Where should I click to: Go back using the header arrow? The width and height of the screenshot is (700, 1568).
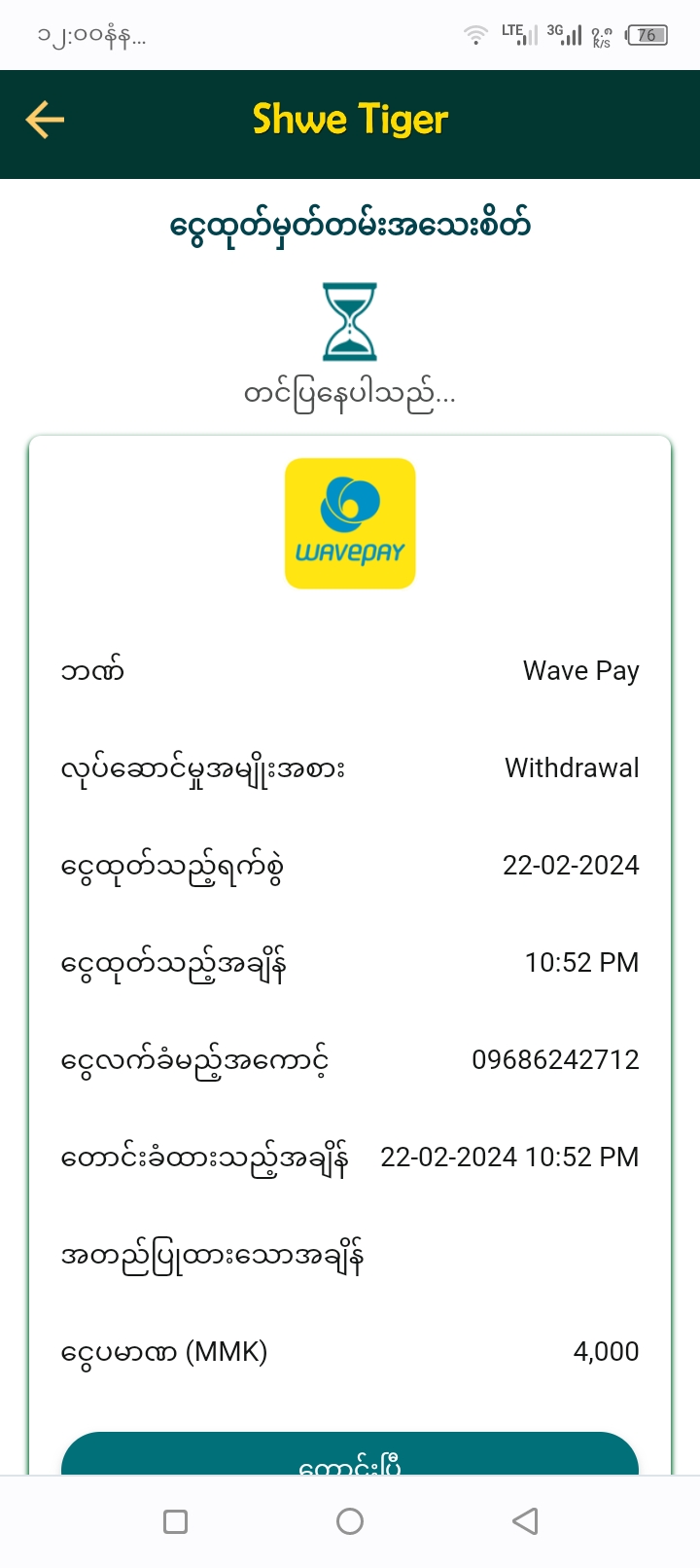point(45,121)
